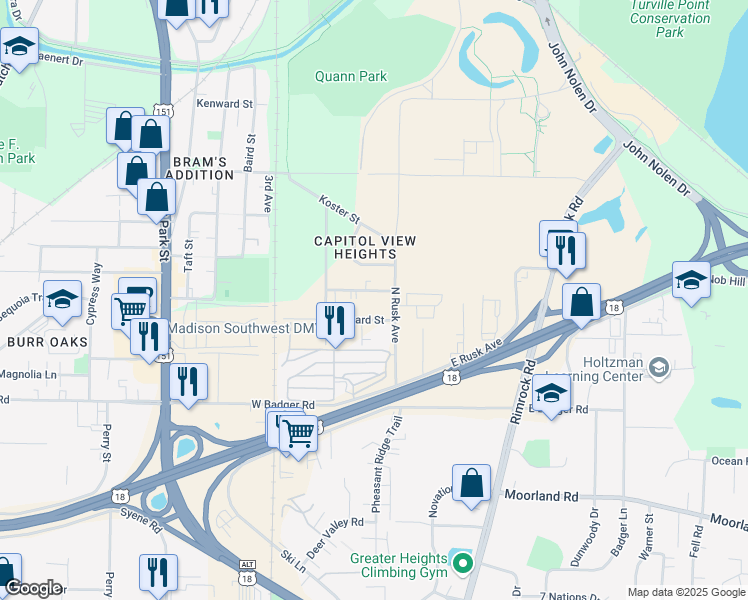Tap the restaurant marker near N Rusk Ave

tap(335, 321)
